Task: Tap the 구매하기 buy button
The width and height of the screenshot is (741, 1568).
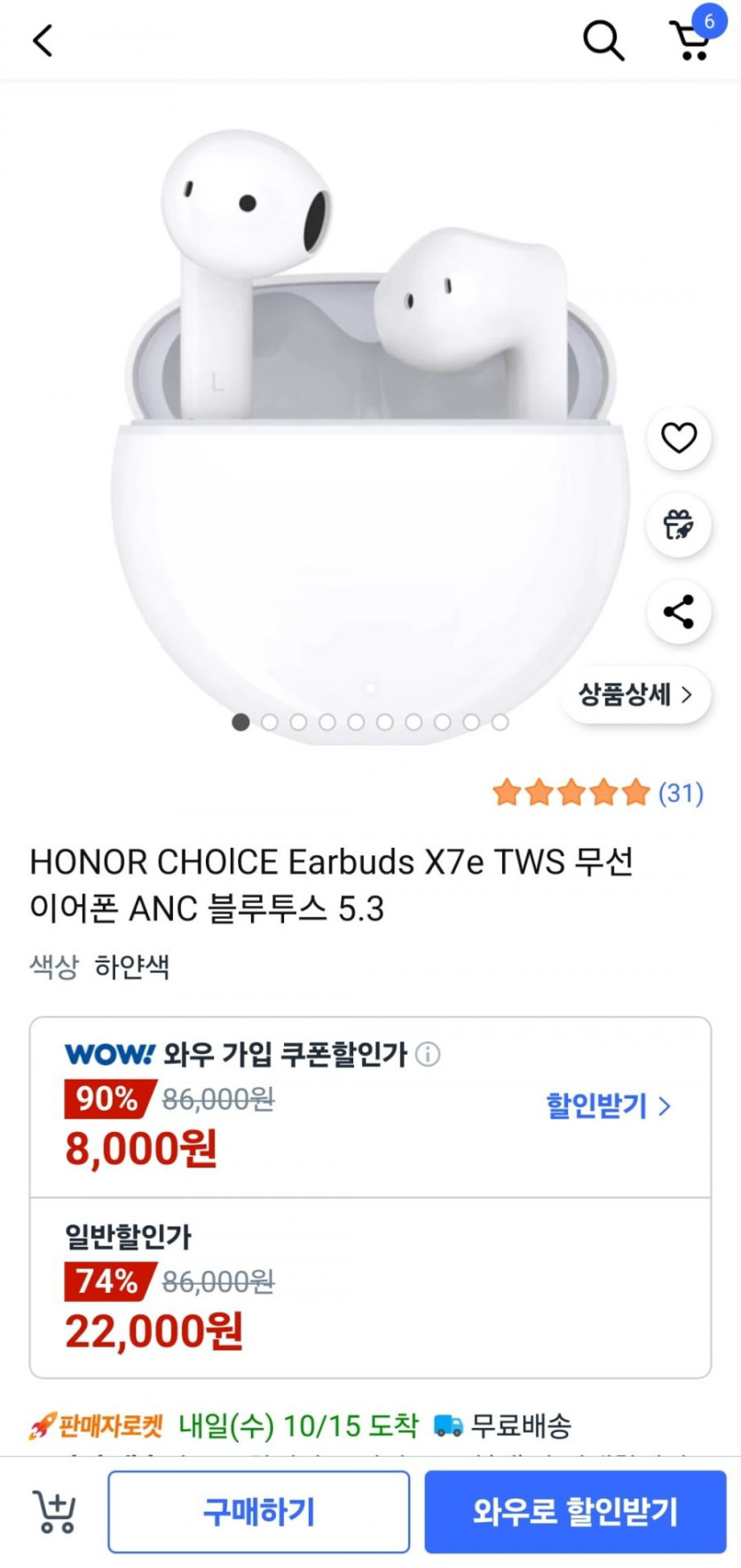Action: (x=258, y=1511)
